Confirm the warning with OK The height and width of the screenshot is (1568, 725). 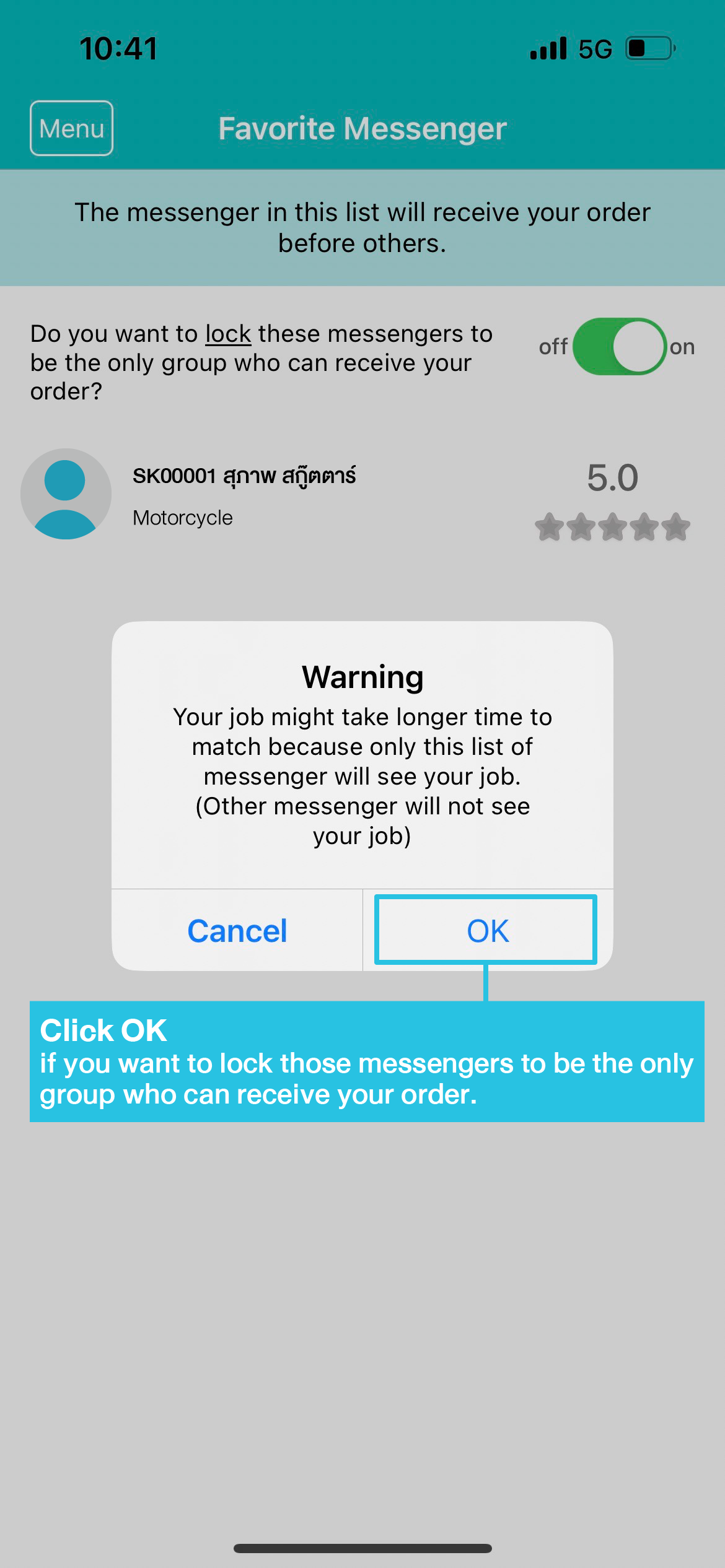tap(487, 930)
